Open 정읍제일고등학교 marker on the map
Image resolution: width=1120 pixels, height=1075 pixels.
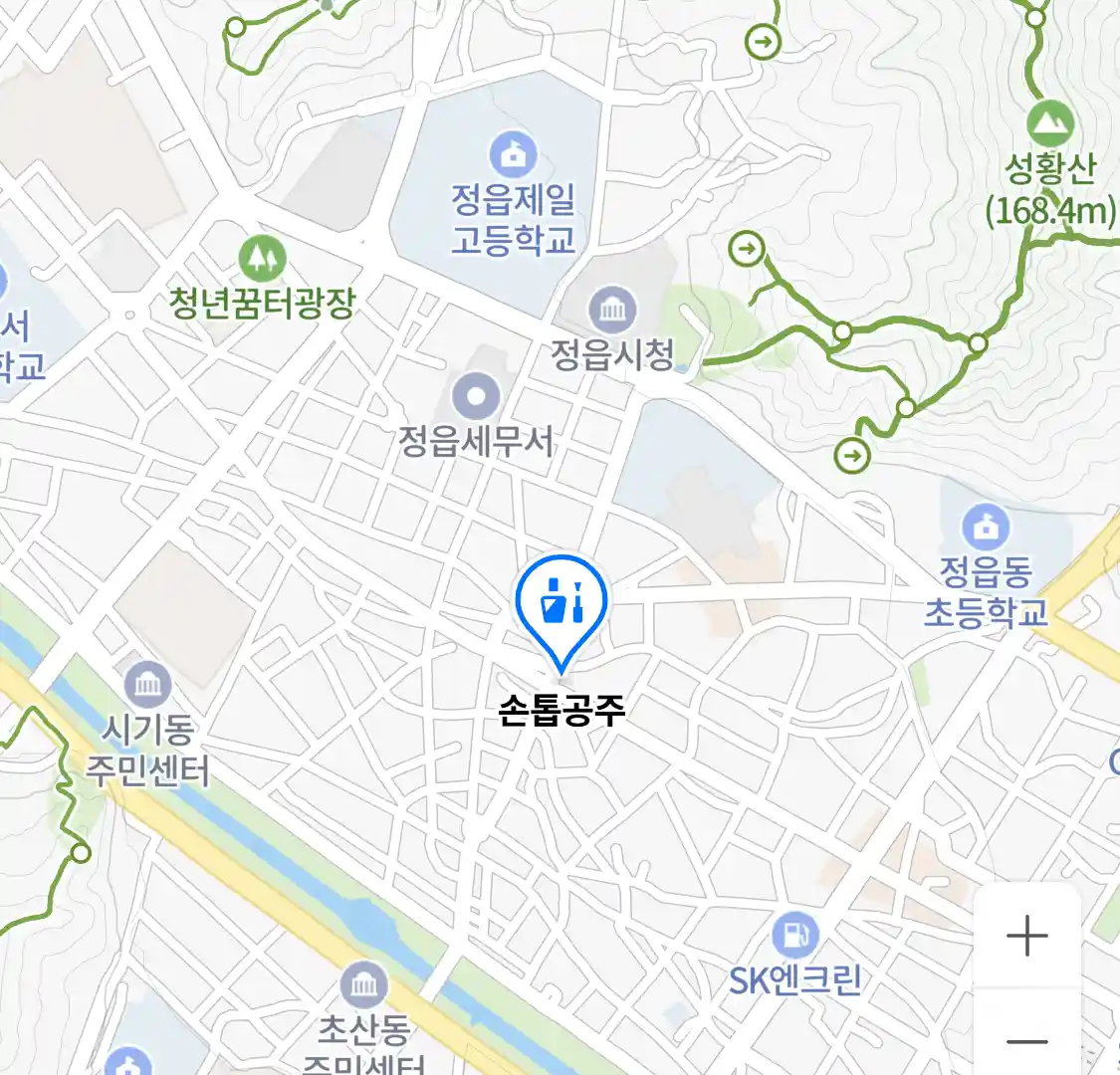click(513, 155)
